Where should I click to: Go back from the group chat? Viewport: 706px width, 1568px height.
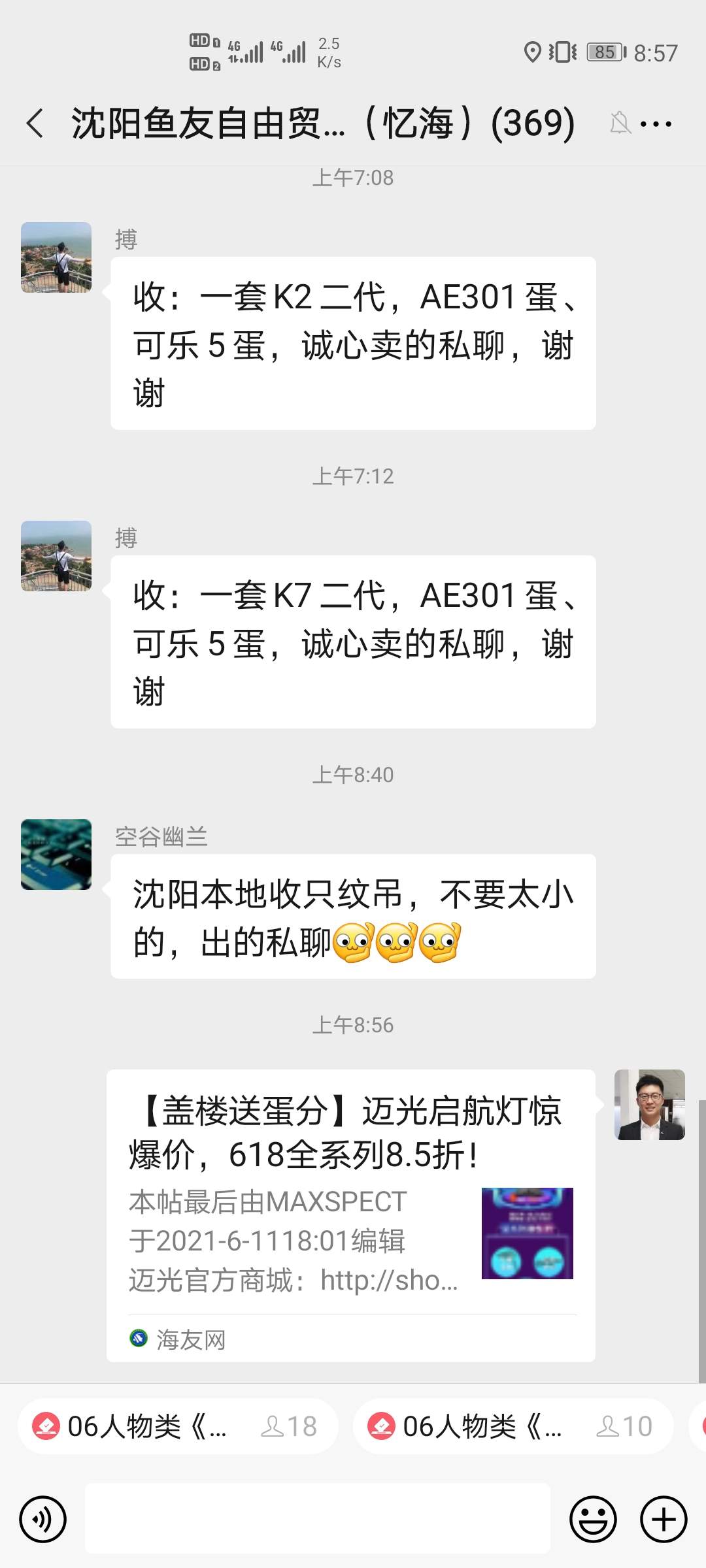(x=35, y=123)
